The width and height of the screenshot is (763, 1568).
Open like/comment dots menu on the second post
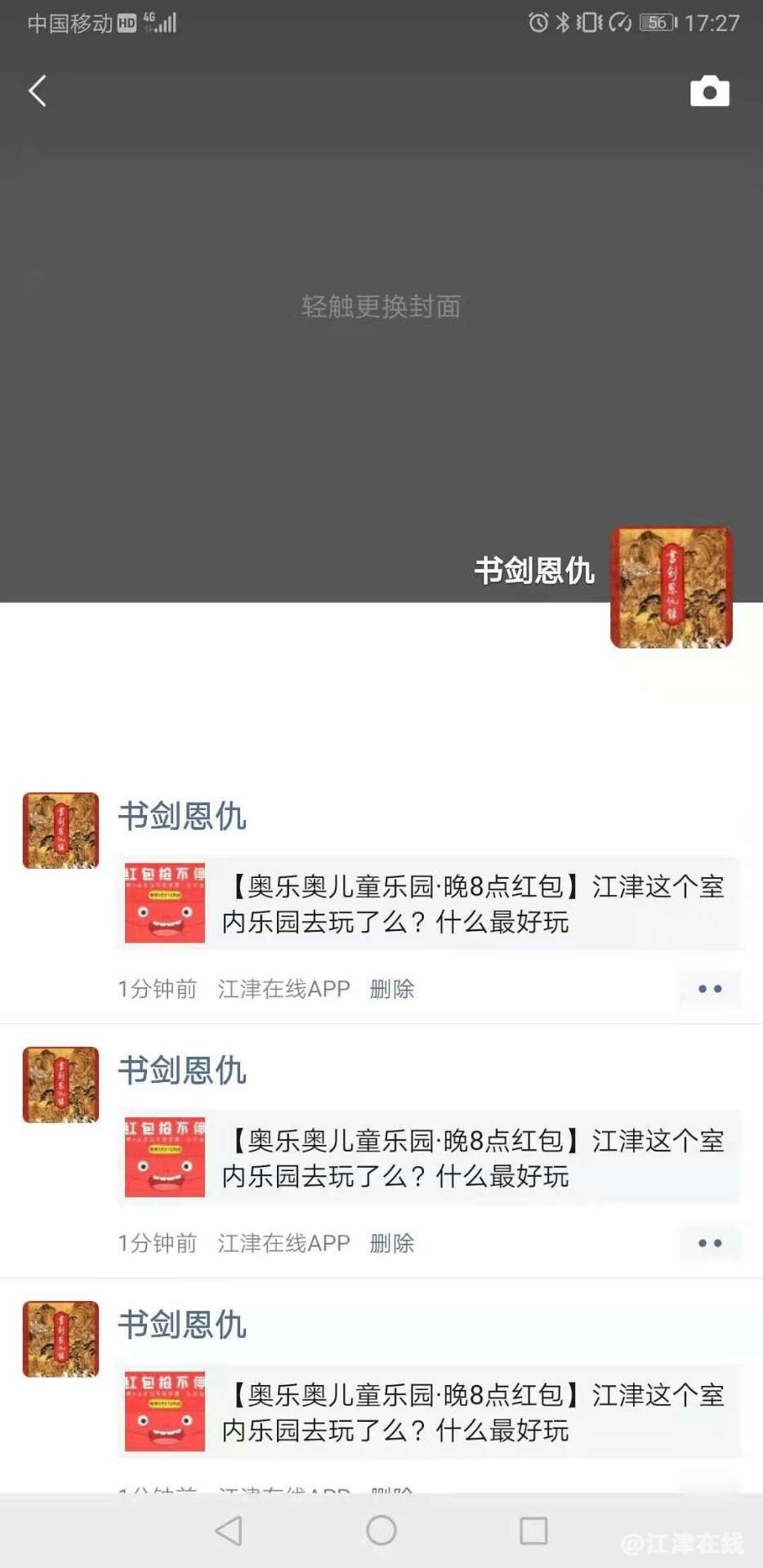pos(709,1243)
